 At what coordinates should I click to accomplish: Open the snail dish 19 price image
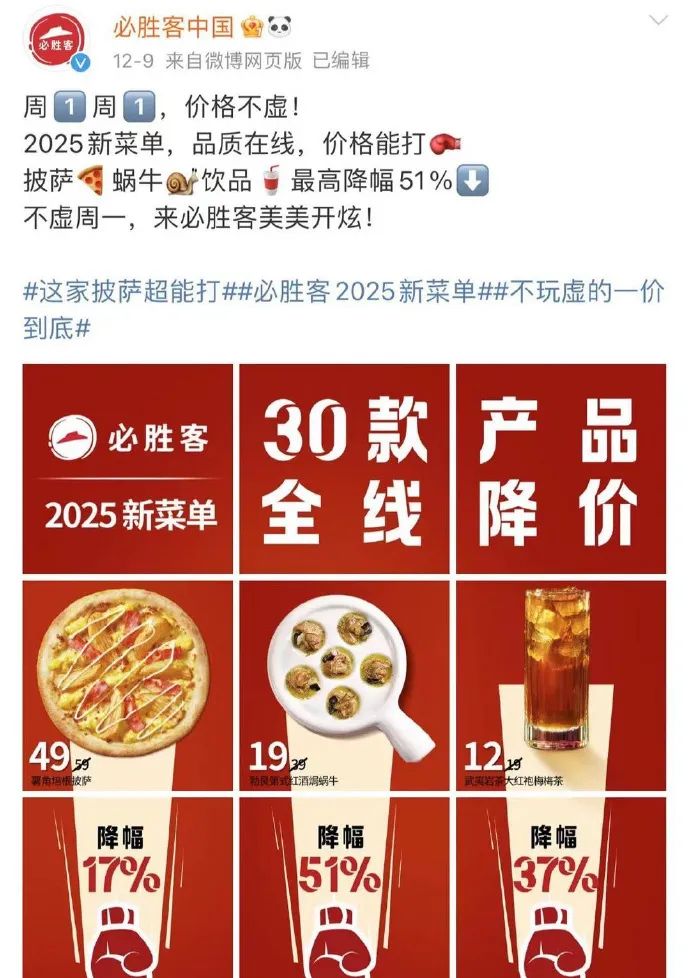344,686
